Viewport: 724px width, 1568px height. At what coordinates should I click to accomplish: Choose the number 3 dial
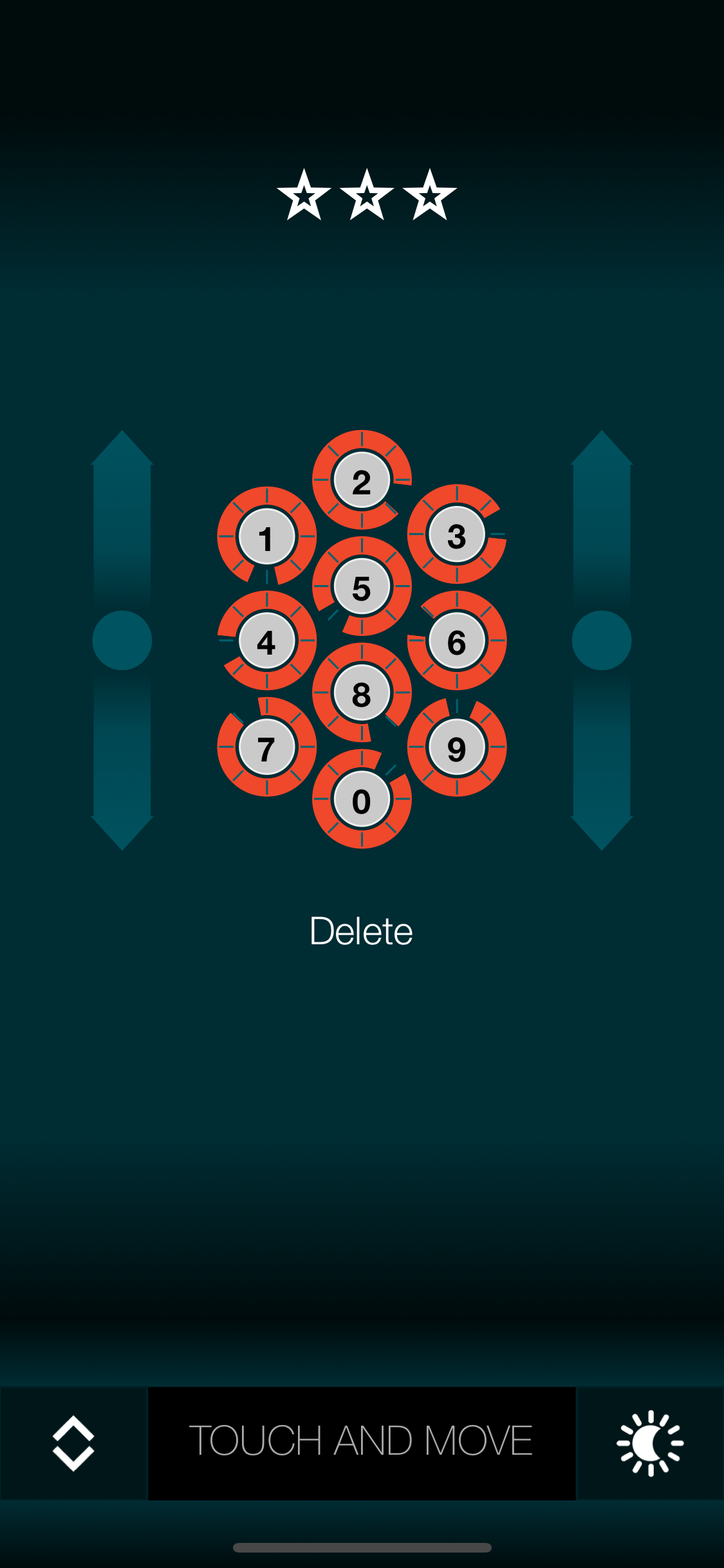(456, 535)
